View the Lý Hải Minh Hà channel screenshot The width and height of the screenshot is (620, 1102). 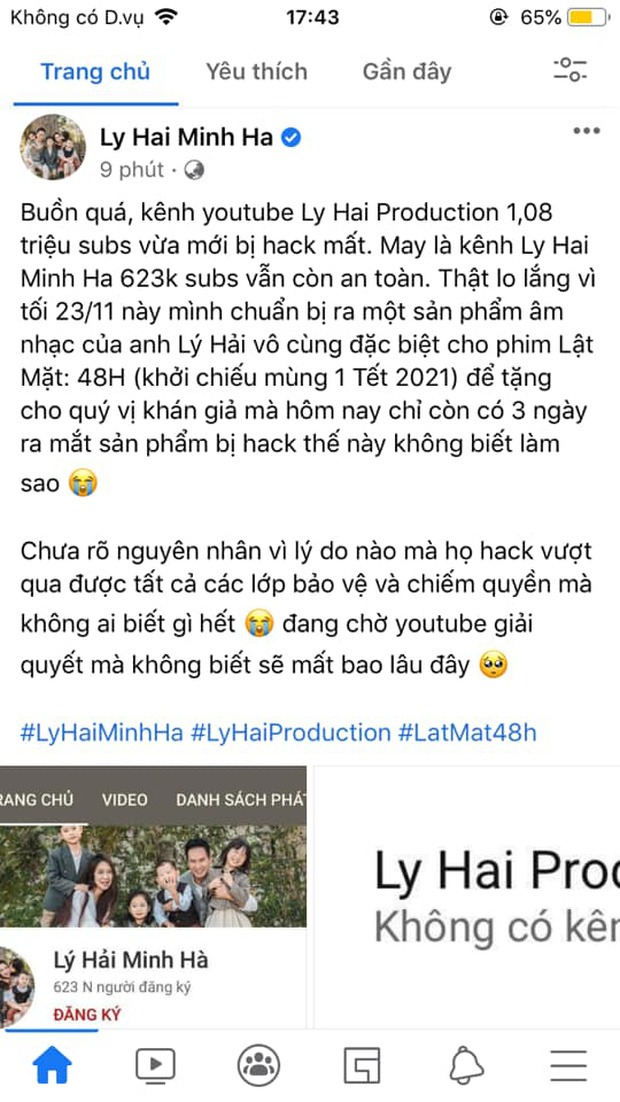coord(153,895)
